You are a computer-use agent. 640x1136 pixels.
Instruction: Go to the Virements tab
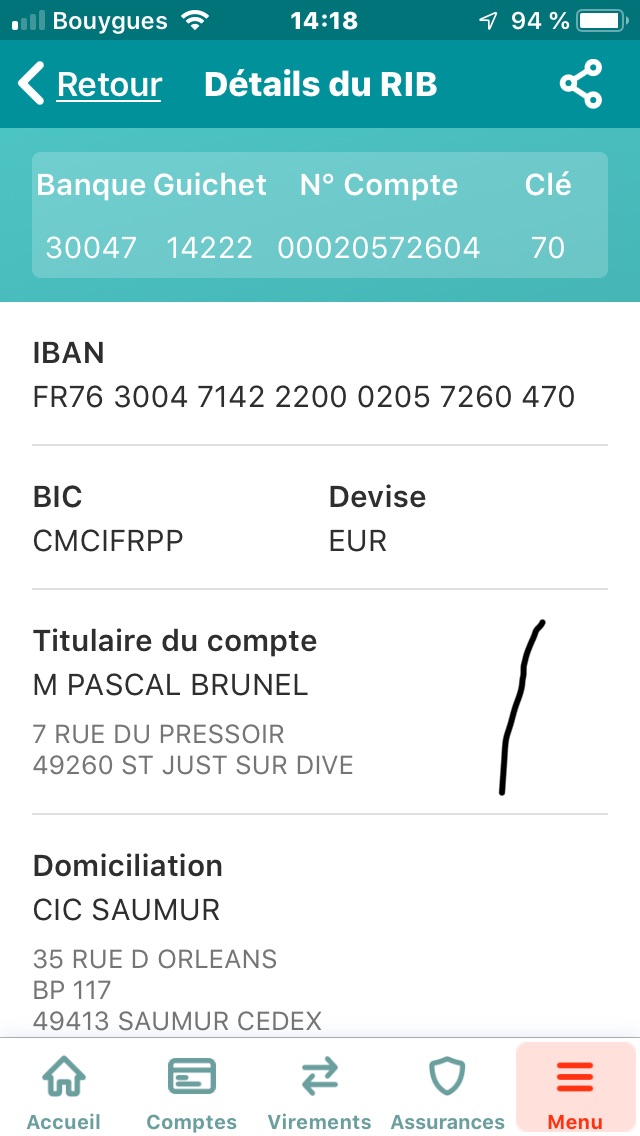click(x=319, y=1090)
